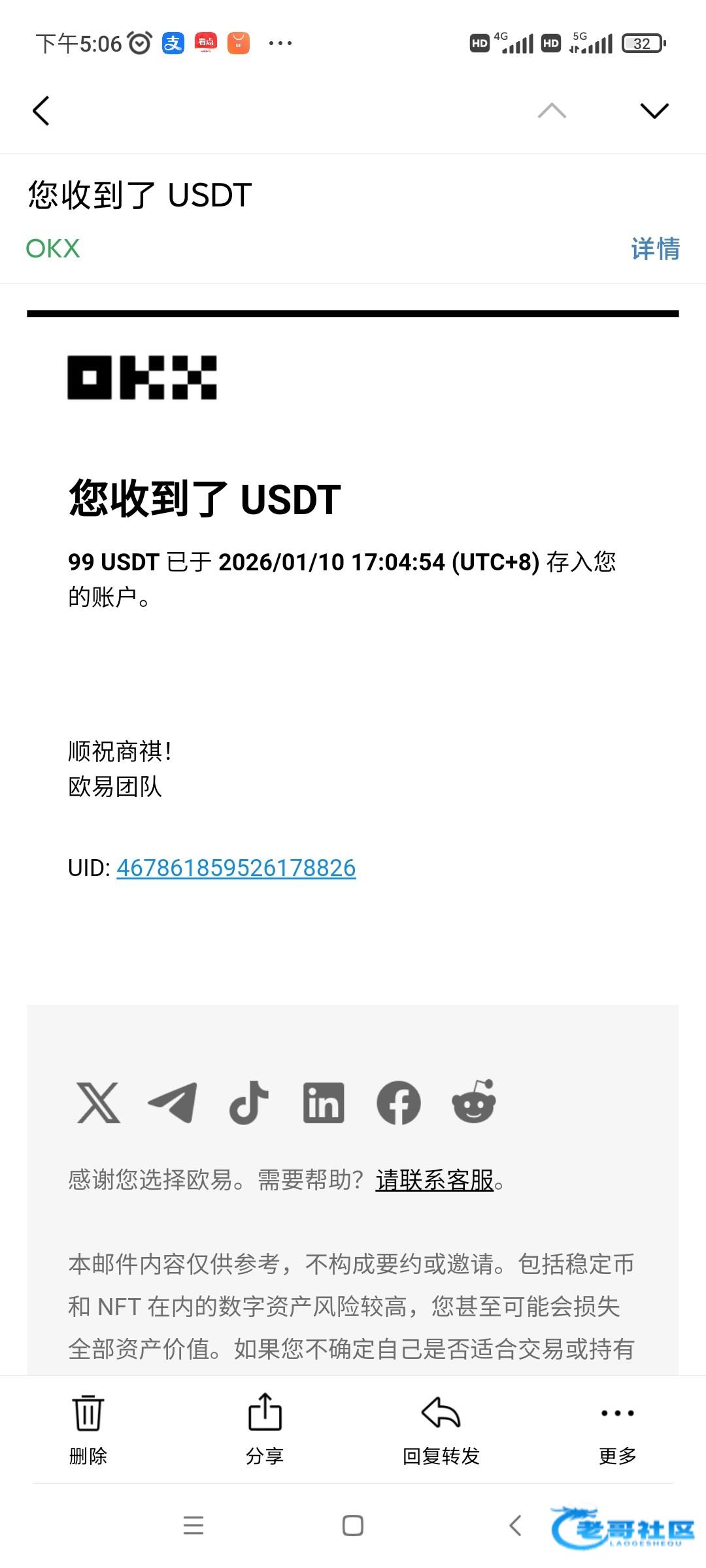The height and width of the screenshot is (1568, 706).
Task: Reply or forward with 回复转发
Action: (441, 1428)
